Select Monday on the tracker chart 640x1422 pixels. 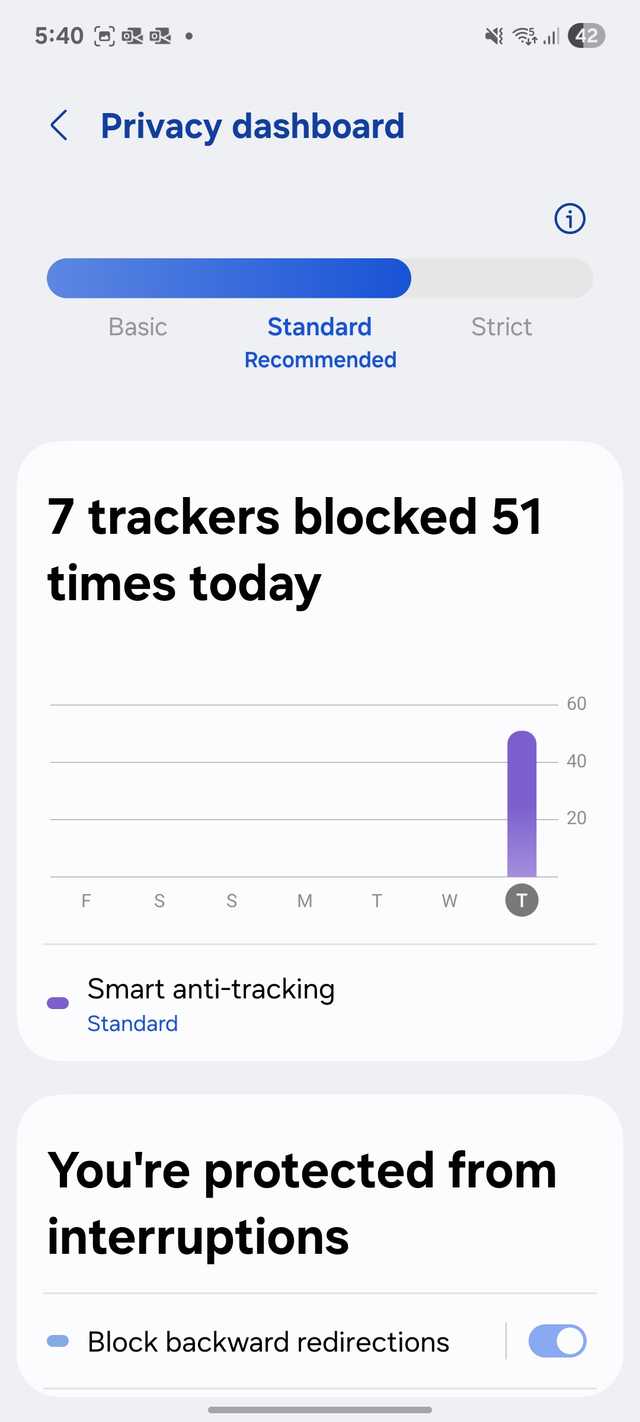304,900
